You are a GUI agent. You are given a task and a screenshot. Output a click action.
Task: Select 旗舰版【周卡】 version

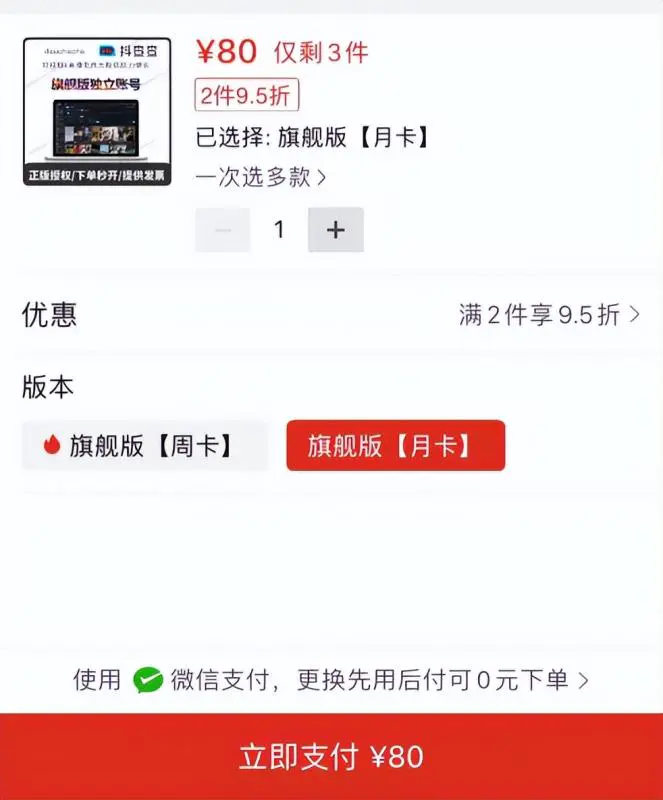click(x=145, y=446)
